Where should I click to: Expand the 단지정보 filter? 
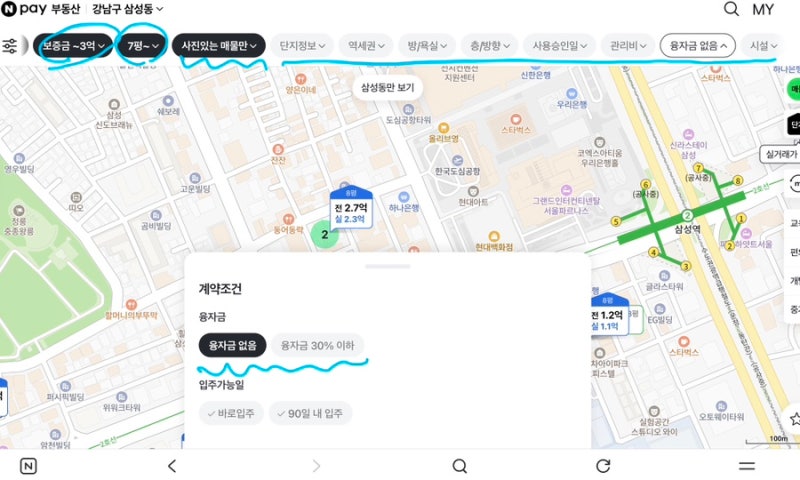[302, 45]
